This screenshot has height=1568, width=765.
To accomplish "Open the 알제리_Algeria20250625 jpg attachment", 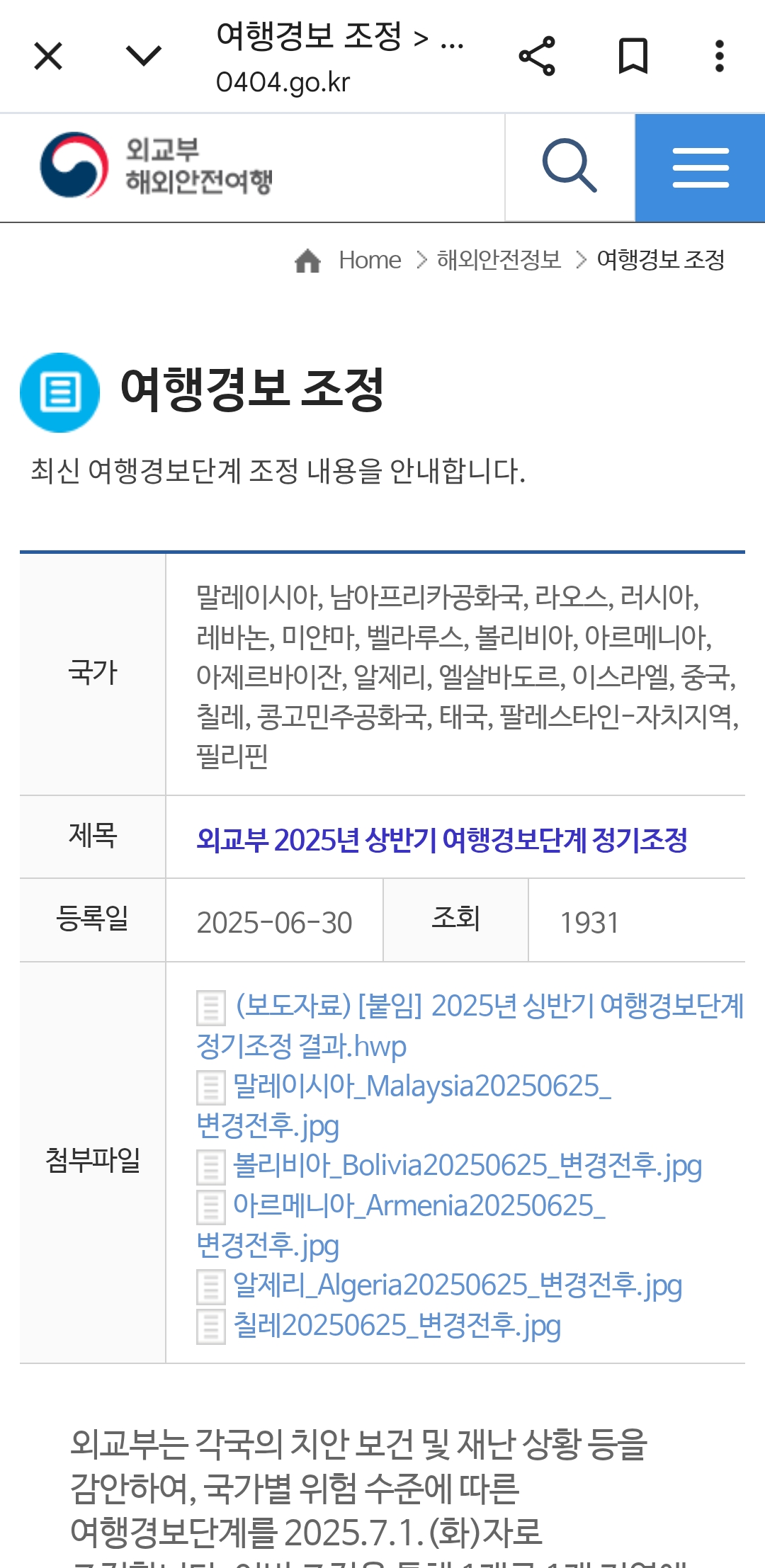I will point(458,1285).
